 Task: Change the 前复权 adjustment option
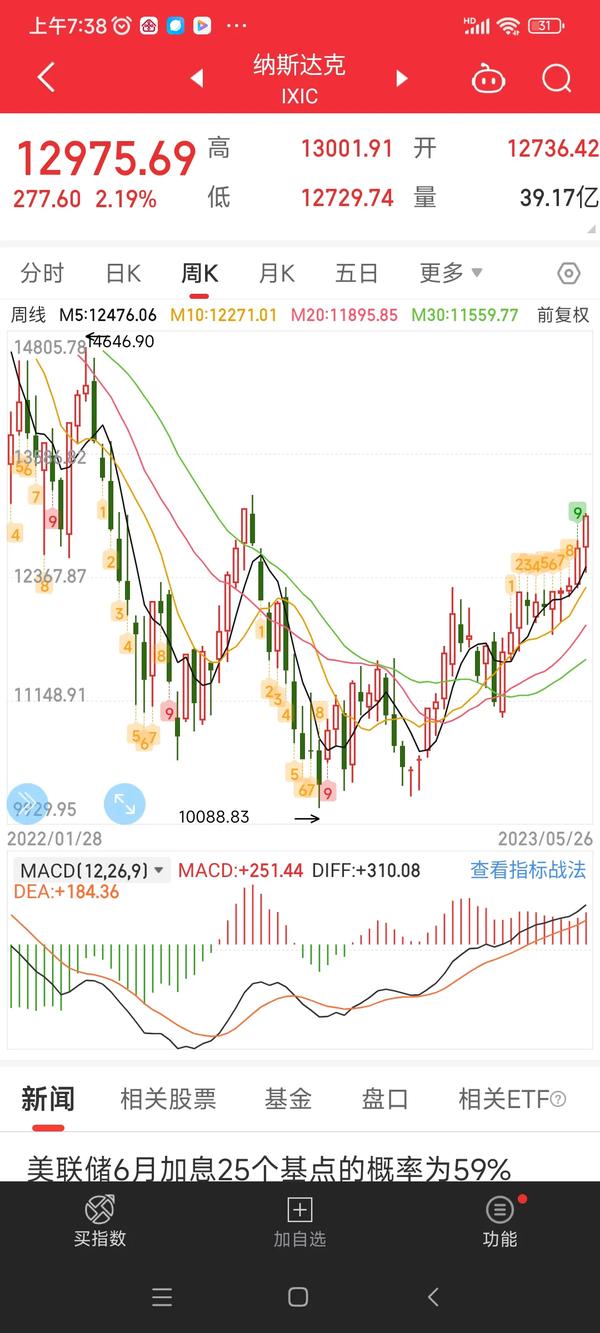[x=563, y=315]
